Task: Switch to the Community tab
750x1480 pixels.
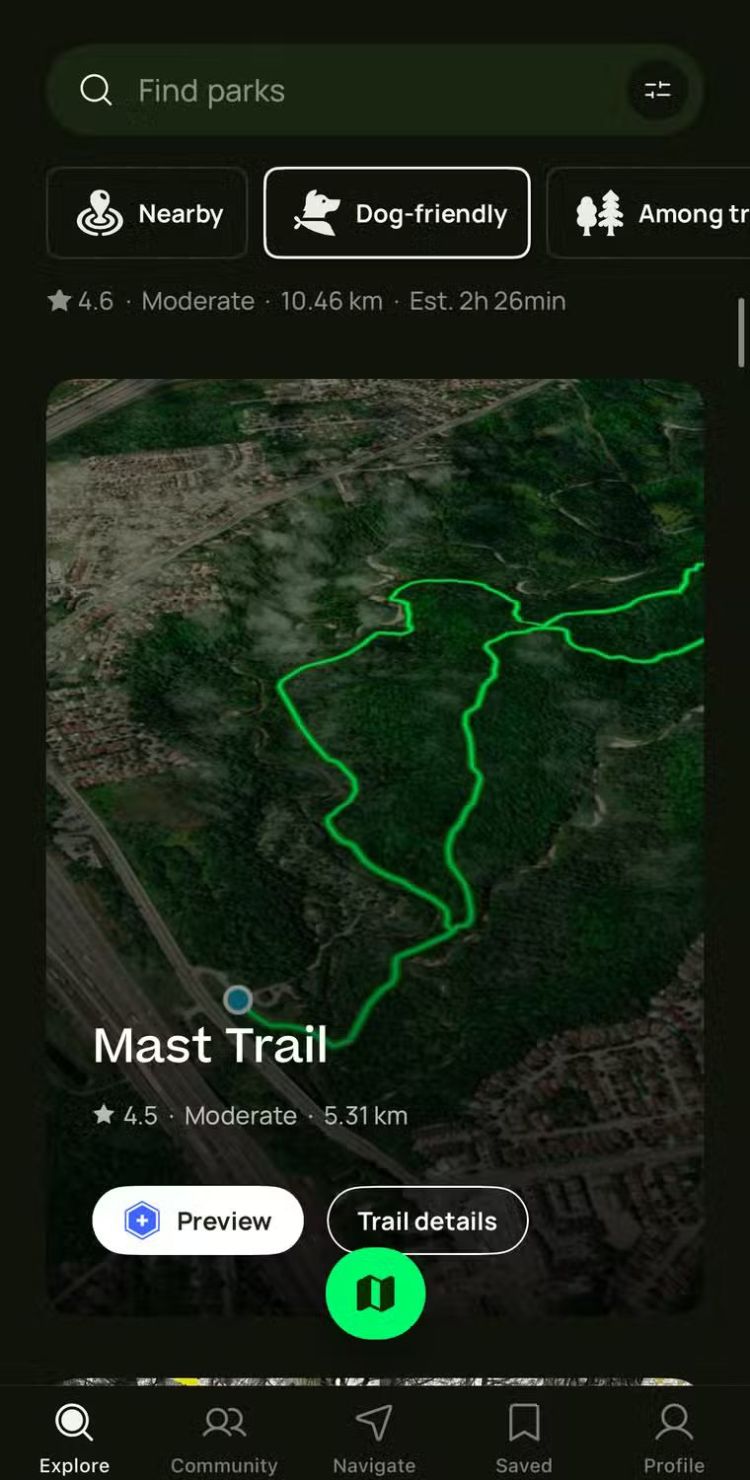Action: (224, 1437)
